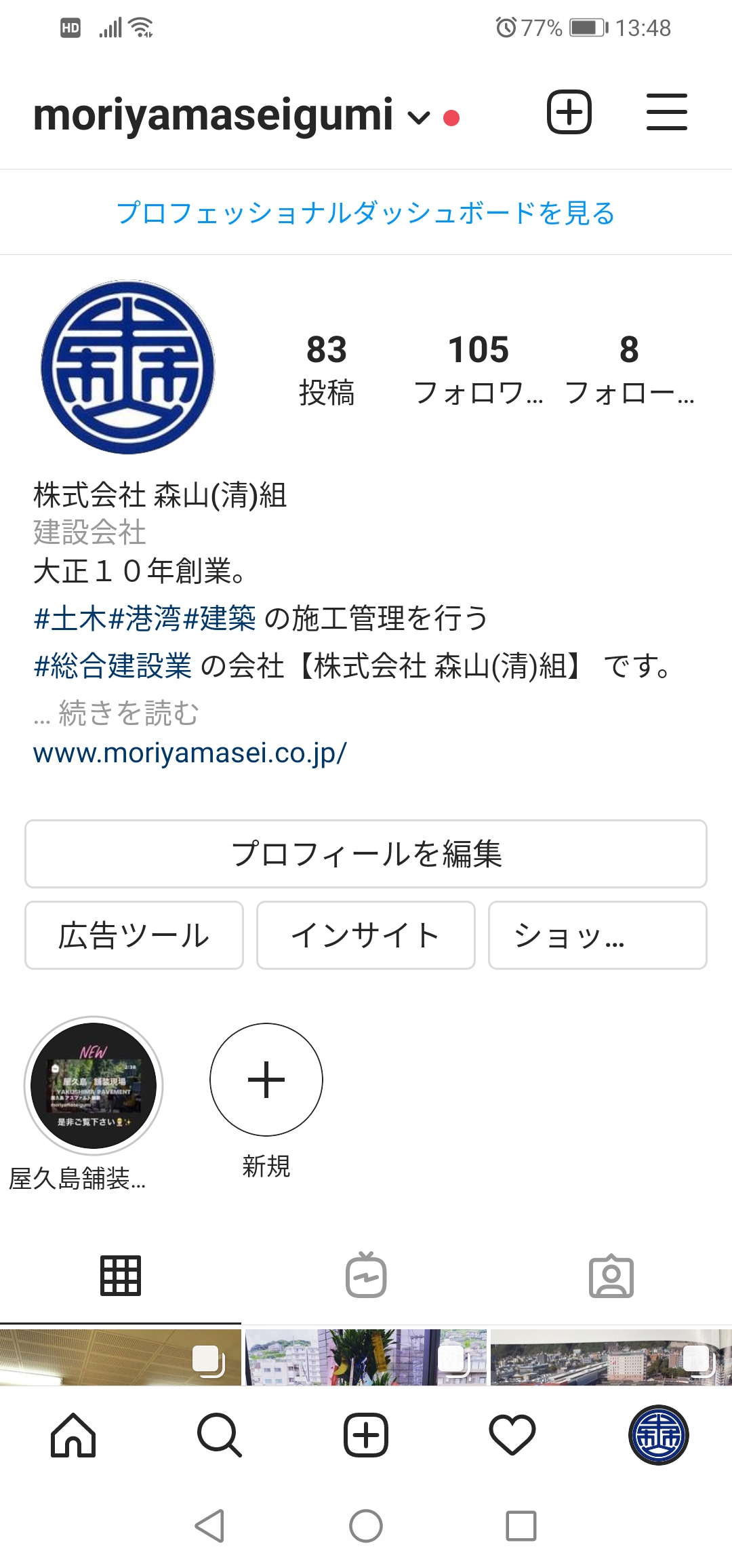Open the search tab
This screenshot has height=1568, width=732.
tap(220, 1434)
